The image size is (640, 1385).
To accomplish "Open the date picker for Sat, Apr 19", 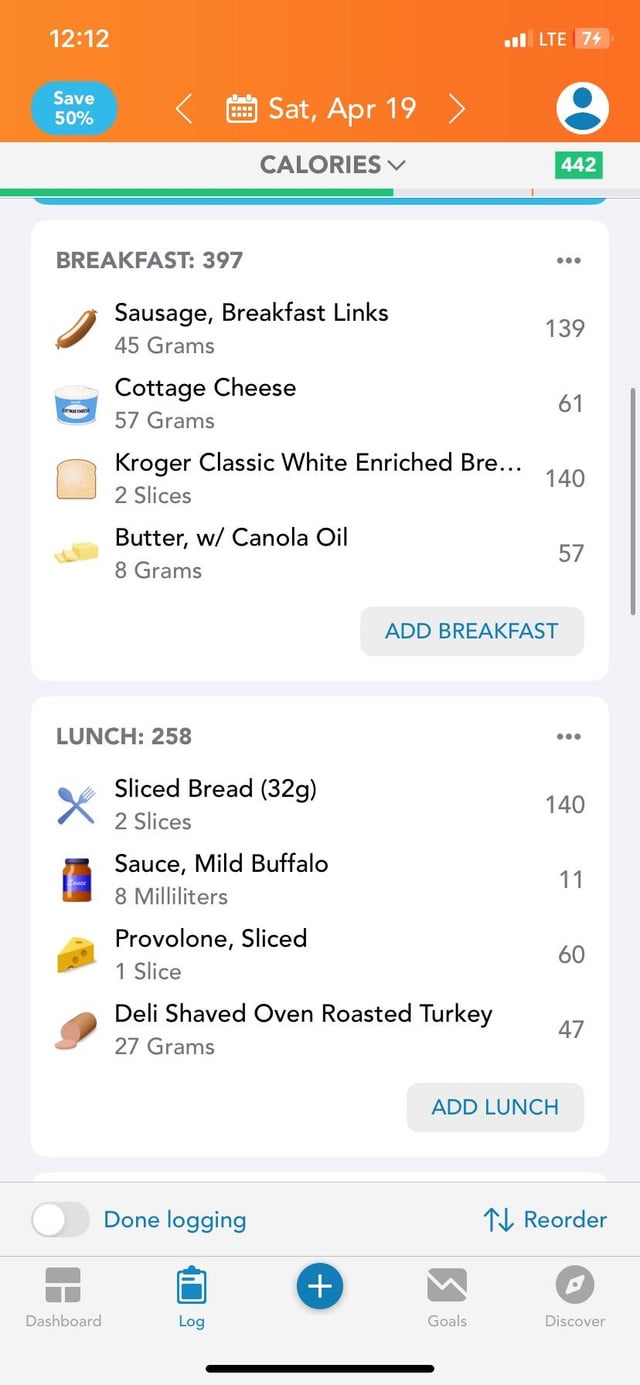I will pos(321,109).
